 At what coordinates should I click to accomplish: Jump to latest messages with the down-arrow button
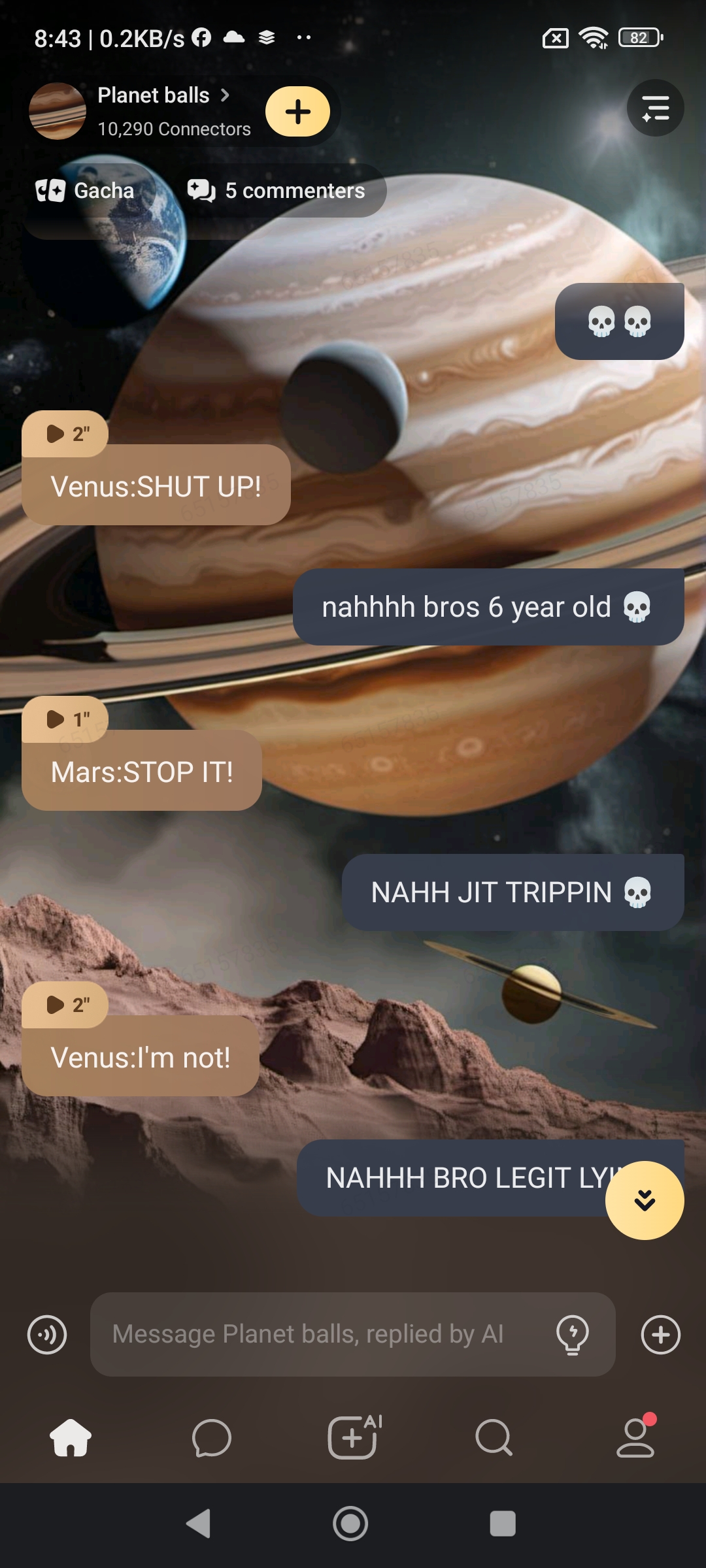pos(645,1200)
